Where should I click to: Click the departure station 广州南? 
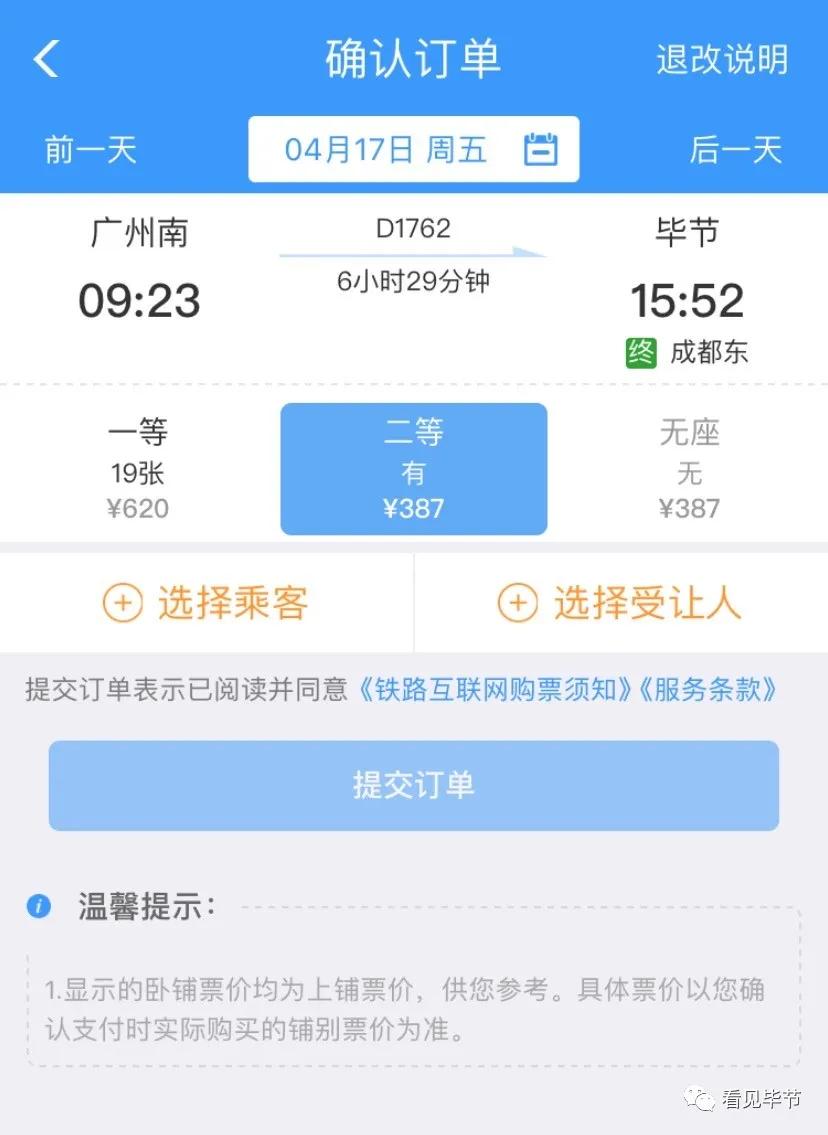pos(140,232)
